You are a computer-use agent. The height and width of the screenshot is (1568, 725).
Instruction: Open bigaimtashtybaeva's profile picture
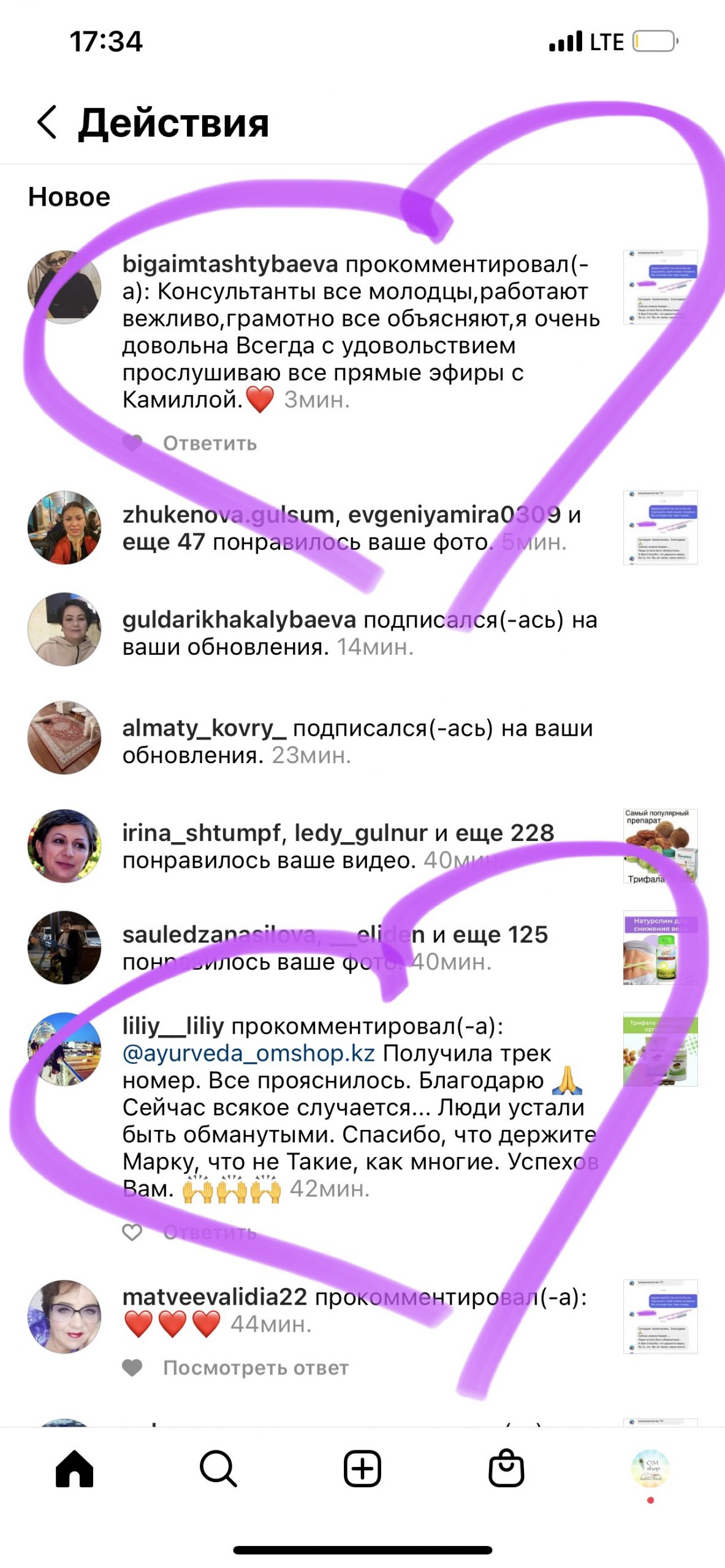(x=64, y=287)
